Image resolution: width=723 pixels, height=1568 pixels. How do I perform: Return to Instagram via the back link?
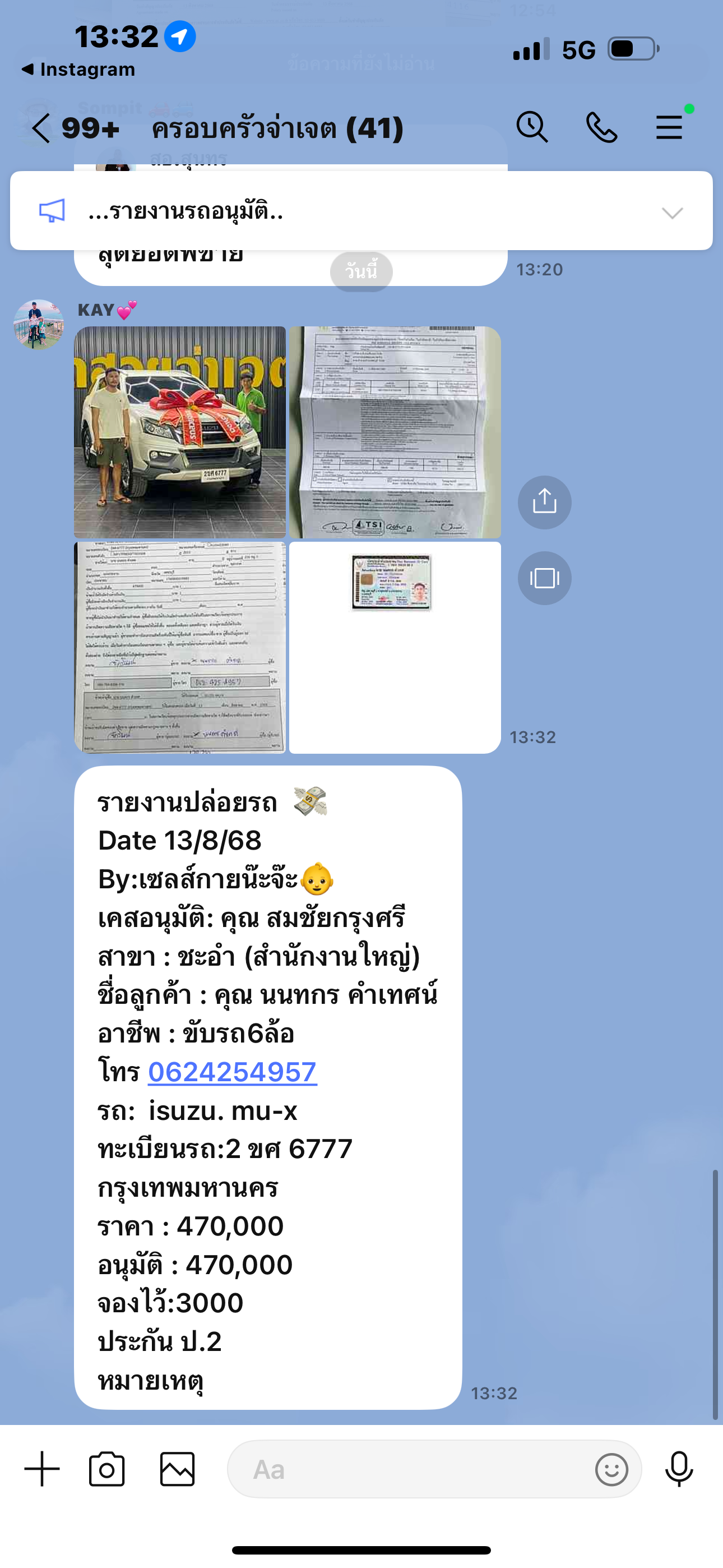click(x=78, y=70)
